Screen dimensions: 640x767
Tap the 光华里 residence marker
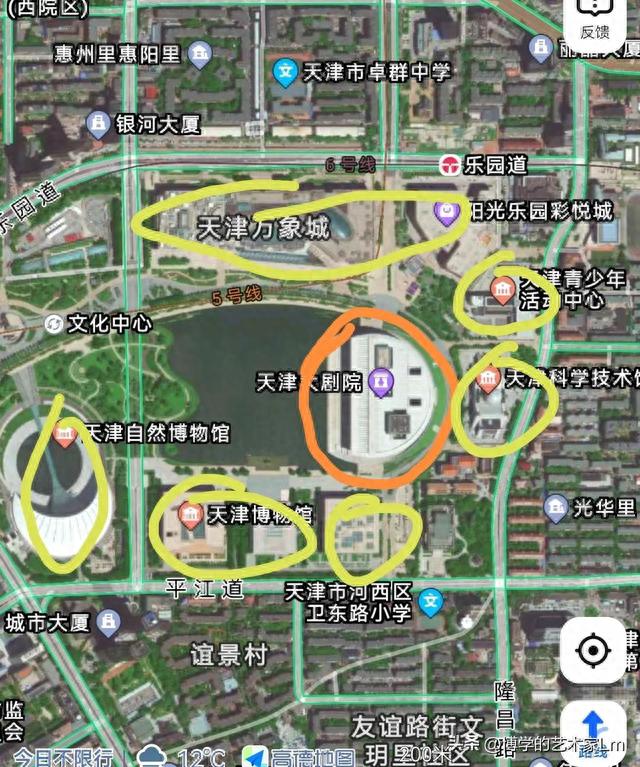tap(556, 508)
